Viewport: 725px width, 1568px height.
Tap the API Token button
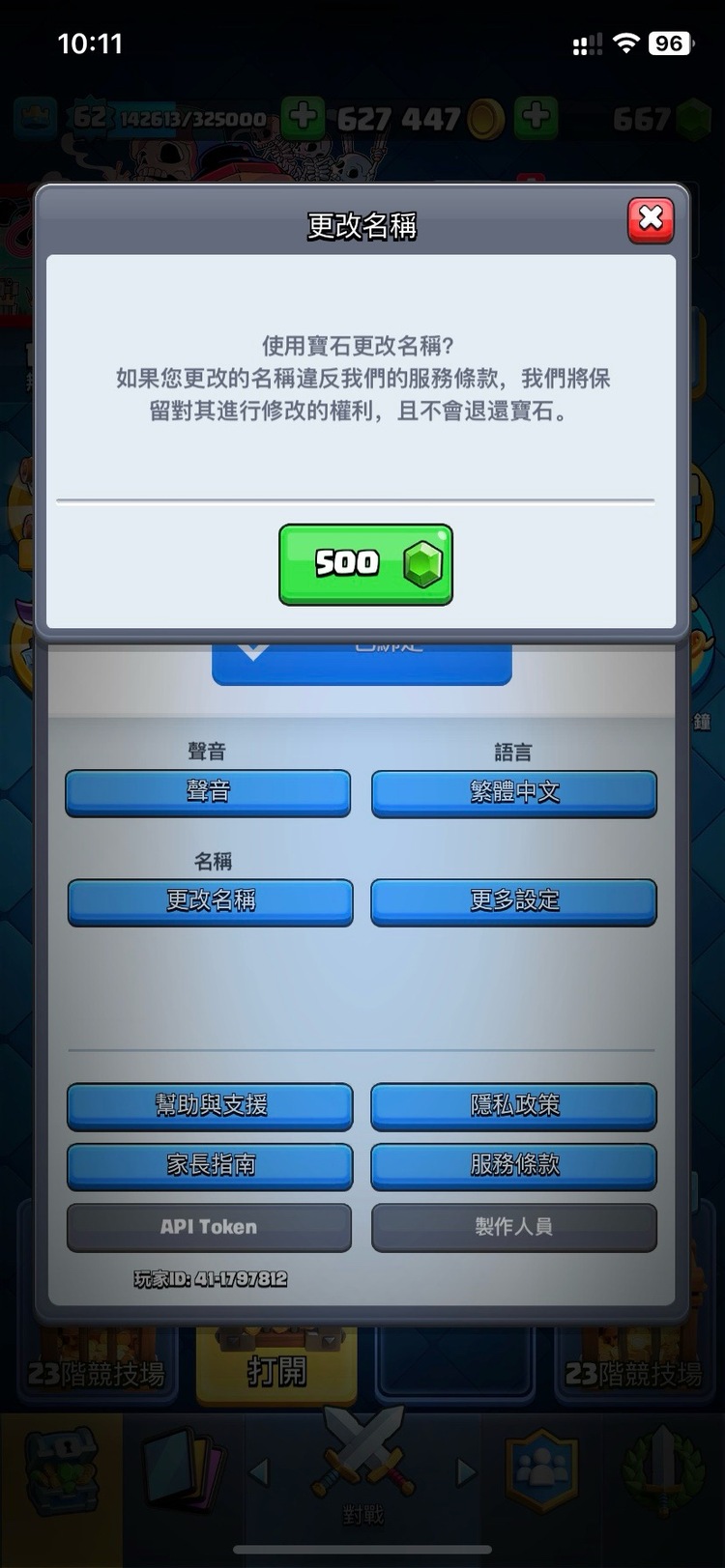[x=209, y=1227]
